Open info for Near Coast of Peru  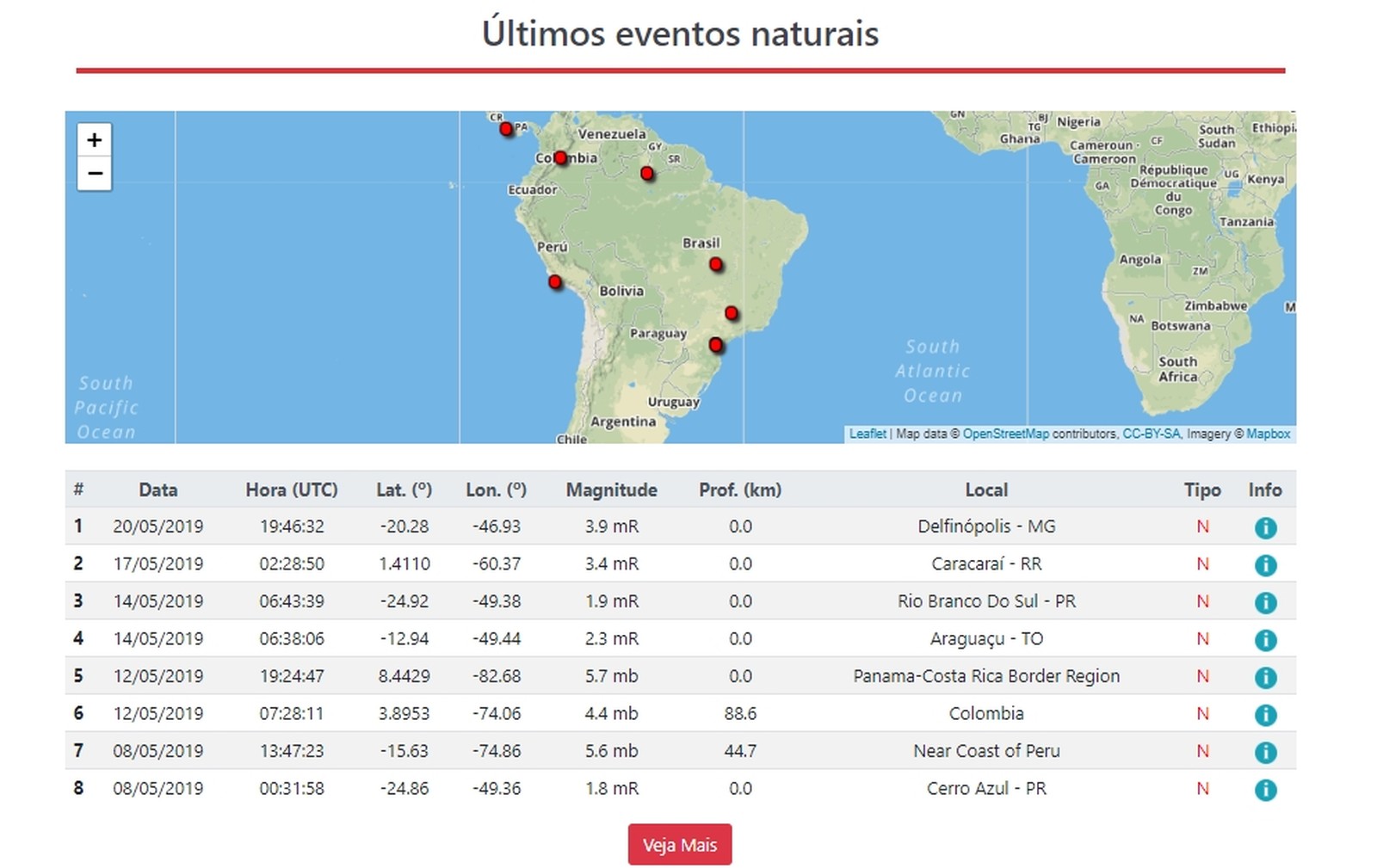tap(1265, 752)
